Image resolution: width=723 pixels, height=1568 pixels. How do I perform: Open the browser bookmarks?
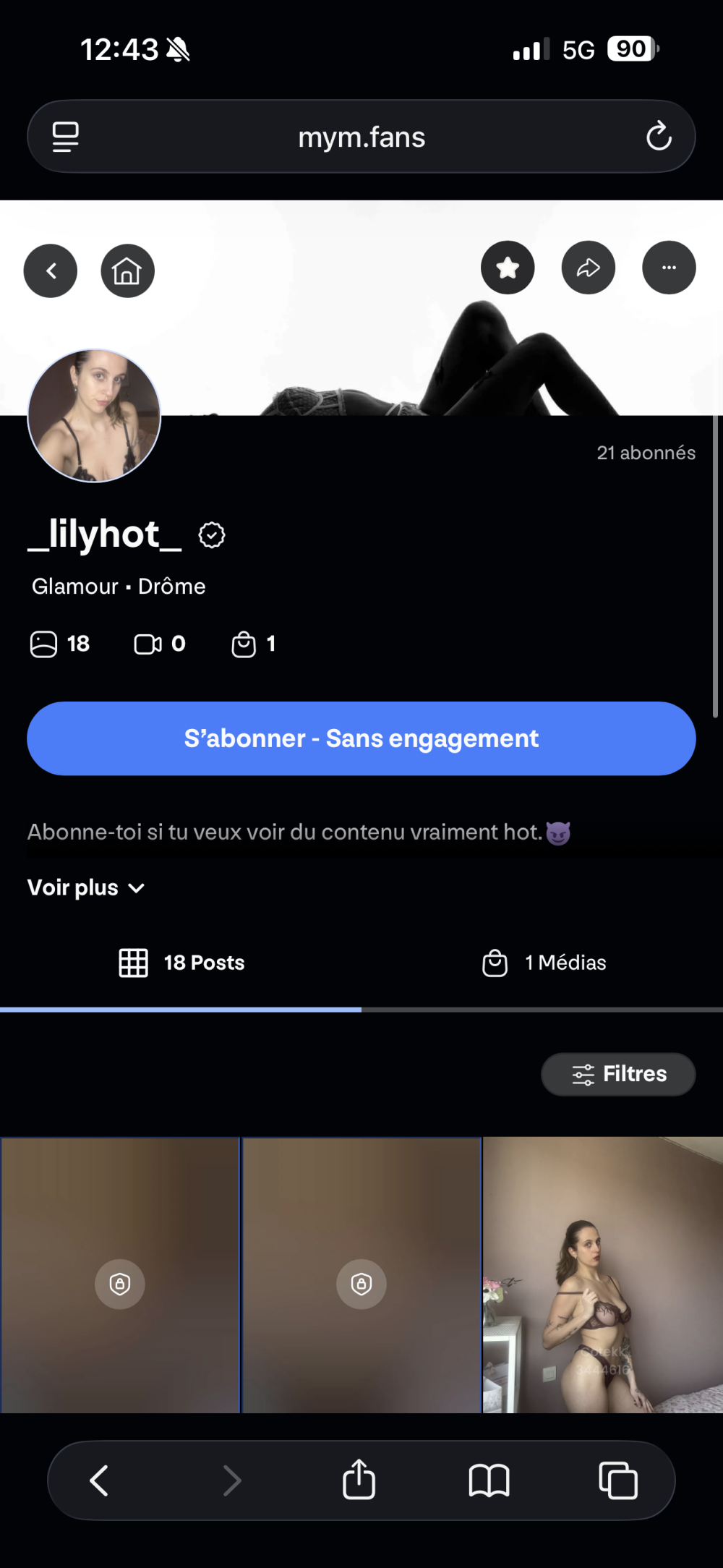(x=489, y=1480)
